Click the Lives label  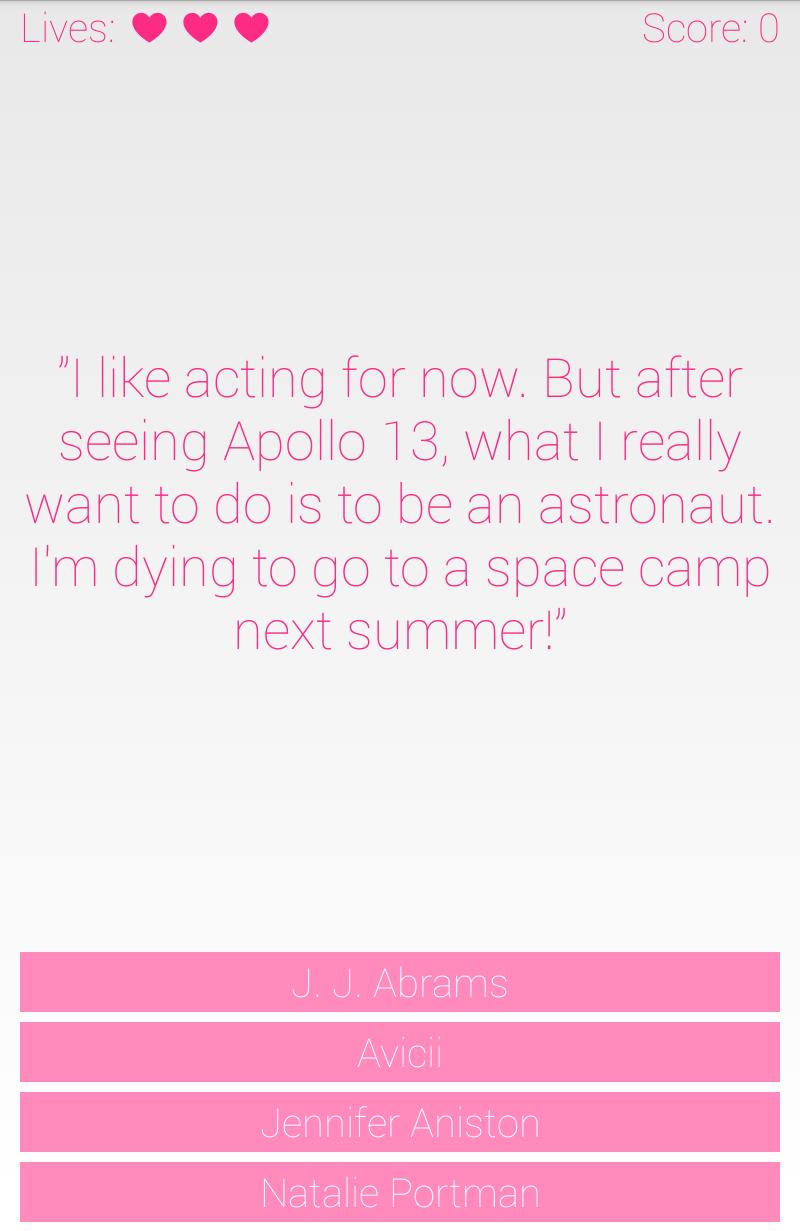67,27
